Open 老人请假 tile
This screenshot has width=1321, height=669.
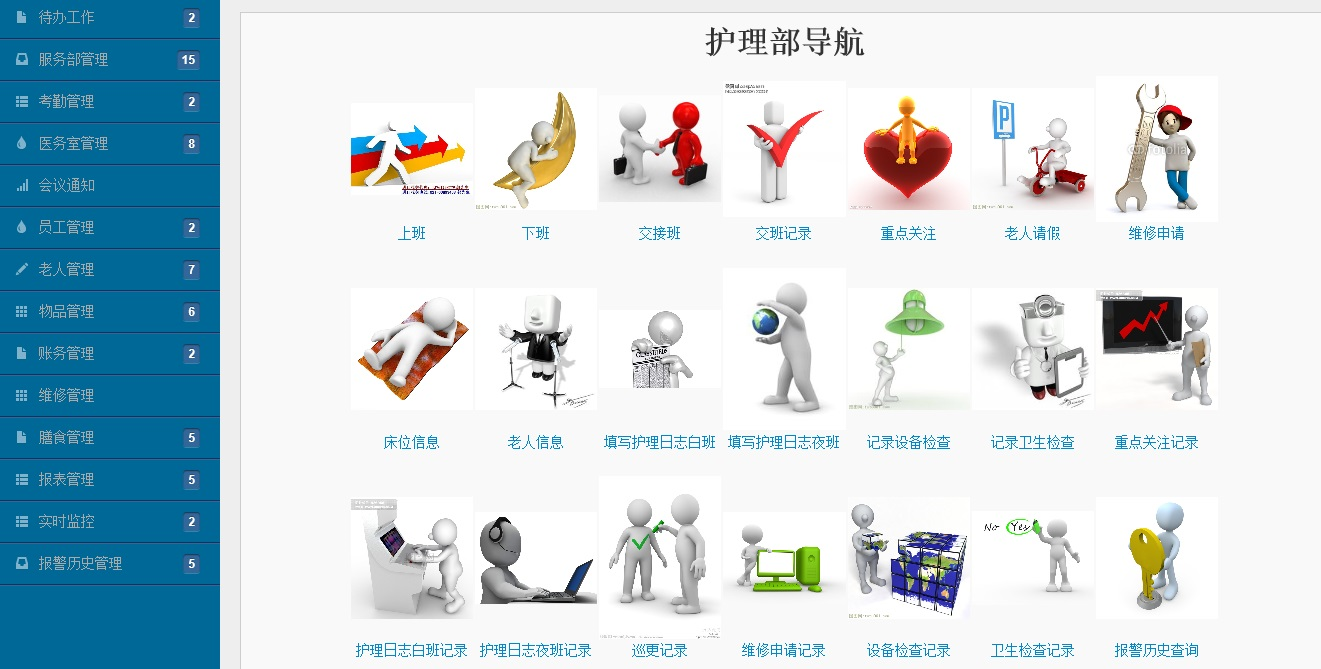(x=1032, y=150)
